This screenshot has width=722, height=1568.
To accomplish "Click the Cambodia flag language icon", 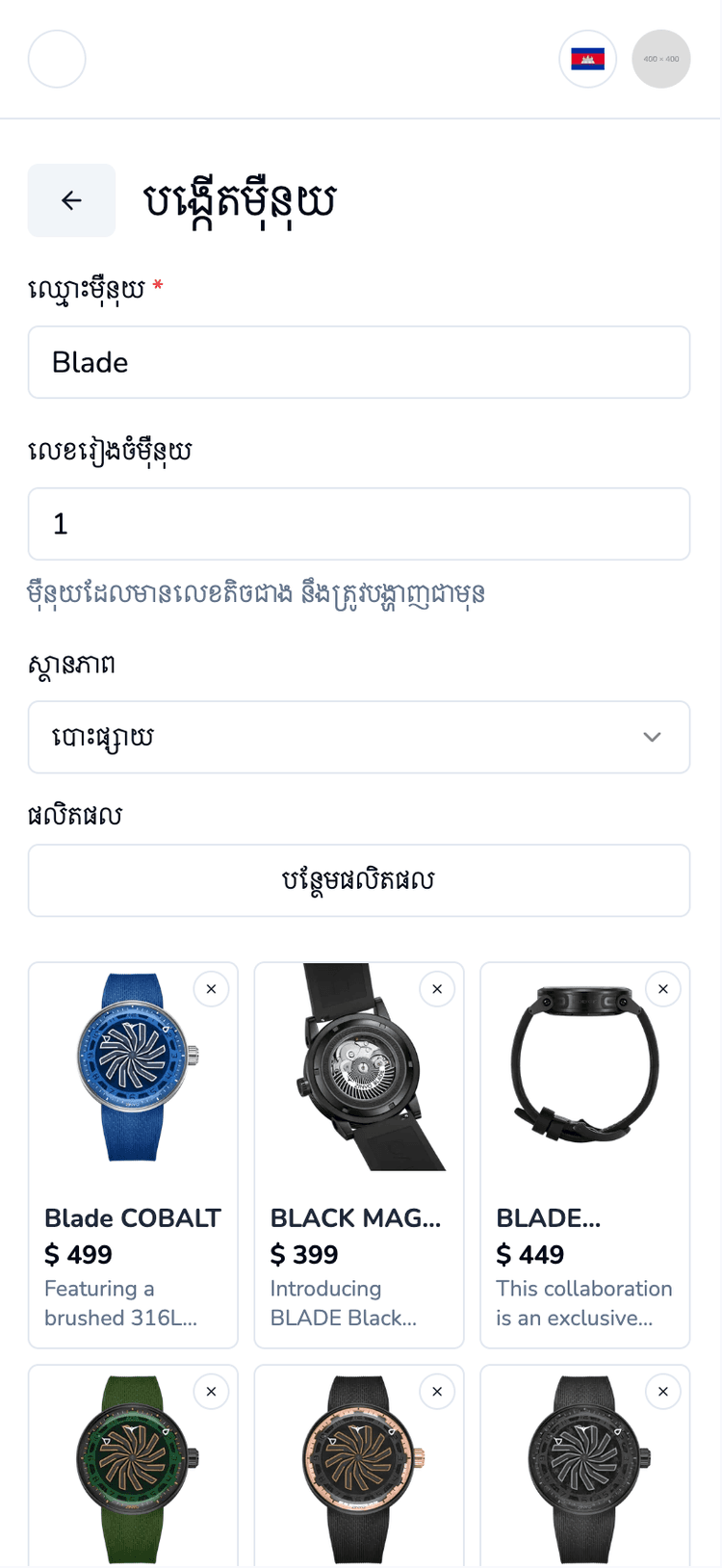I will click(x=587, y=59).
